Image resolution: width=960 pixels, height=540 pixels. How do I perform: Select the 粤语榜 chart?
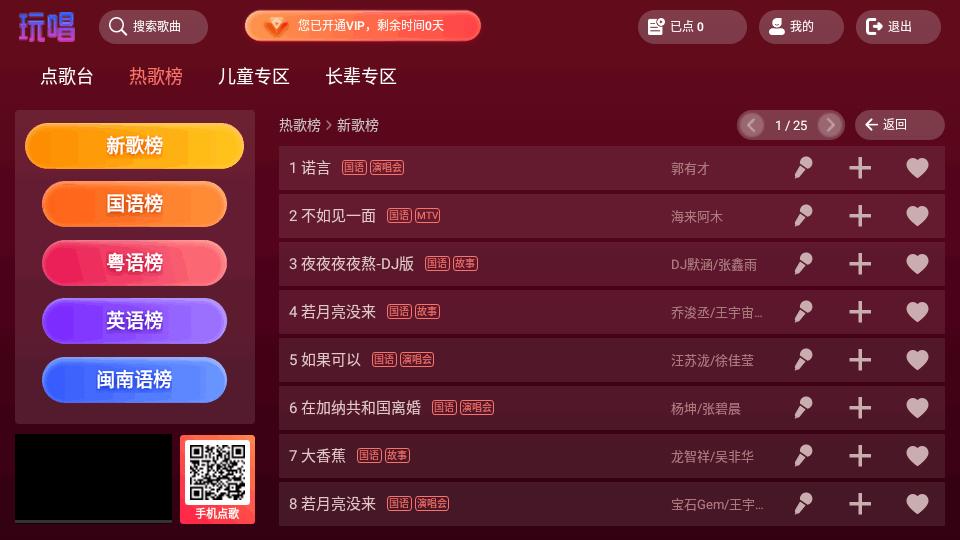[134, 263]
